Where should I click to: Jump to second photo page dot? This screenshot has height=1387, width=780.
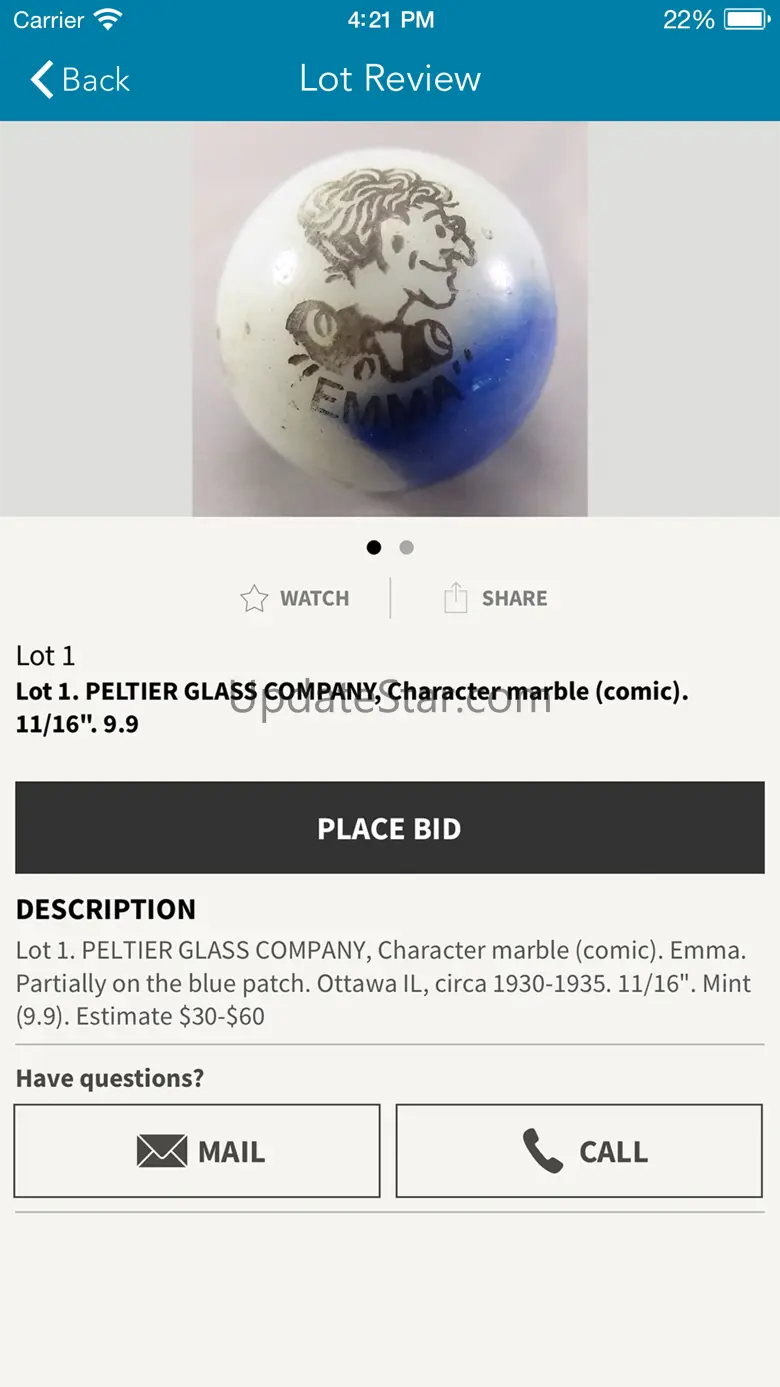point(406,547)
